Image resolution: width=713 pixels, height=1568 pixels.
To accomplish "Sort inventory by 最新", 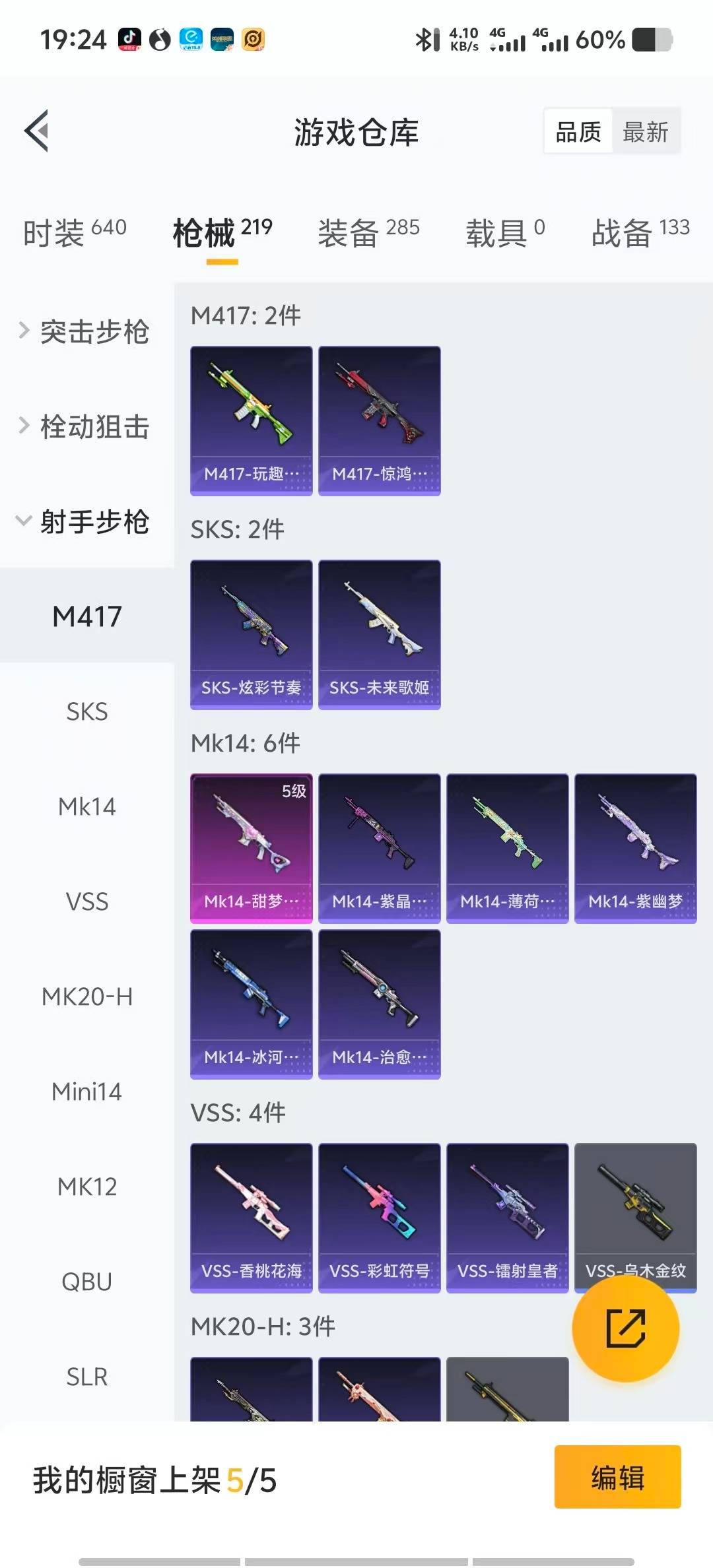I will (x=645, y=132).
